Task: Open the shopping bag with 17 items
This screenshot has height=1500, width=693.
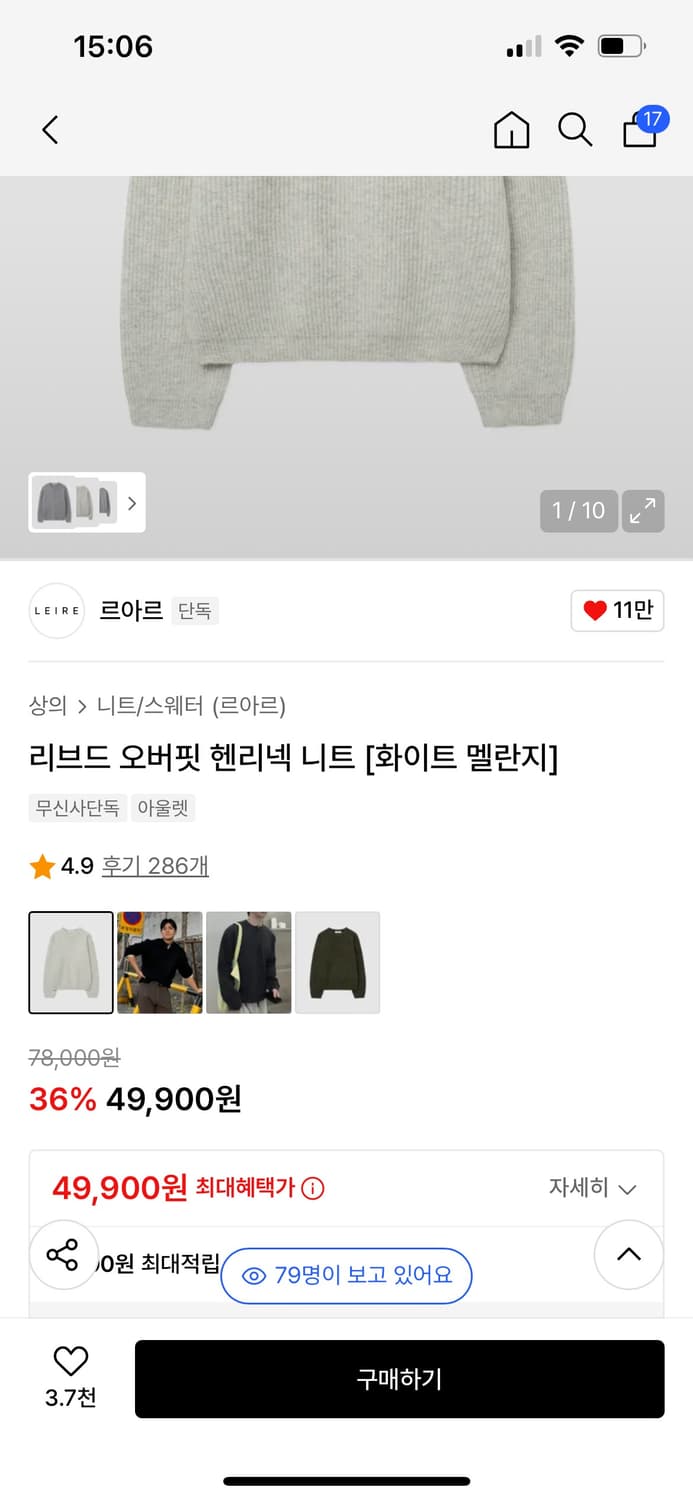Action: (x=643, y=127)
